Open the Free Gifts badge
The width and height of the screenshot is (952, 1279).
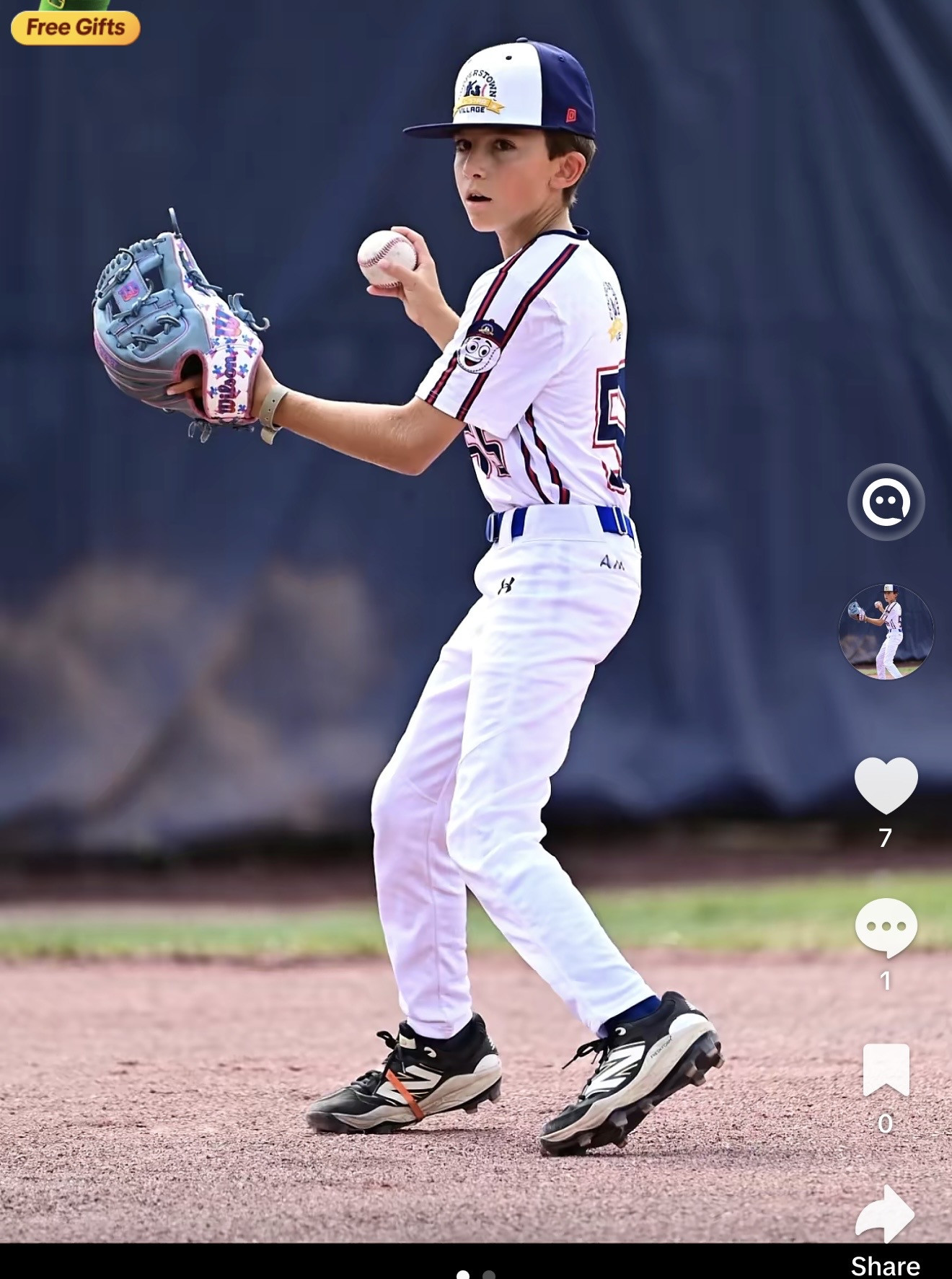click(x=75, y=27)
